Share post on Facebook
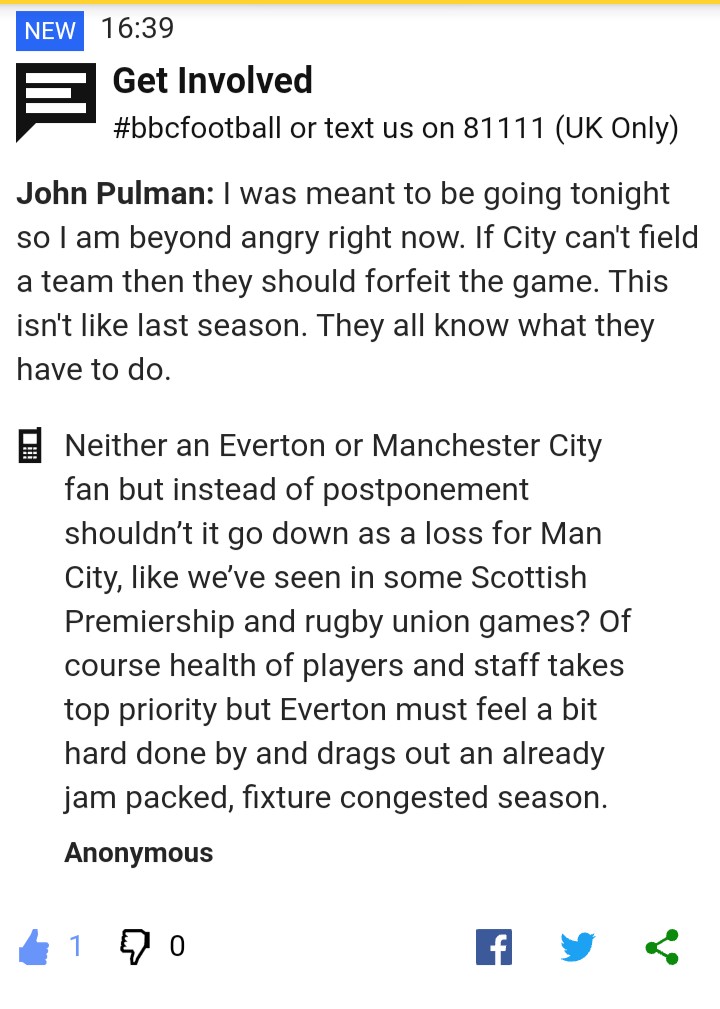720x1009 pixels. coord(493,946)
